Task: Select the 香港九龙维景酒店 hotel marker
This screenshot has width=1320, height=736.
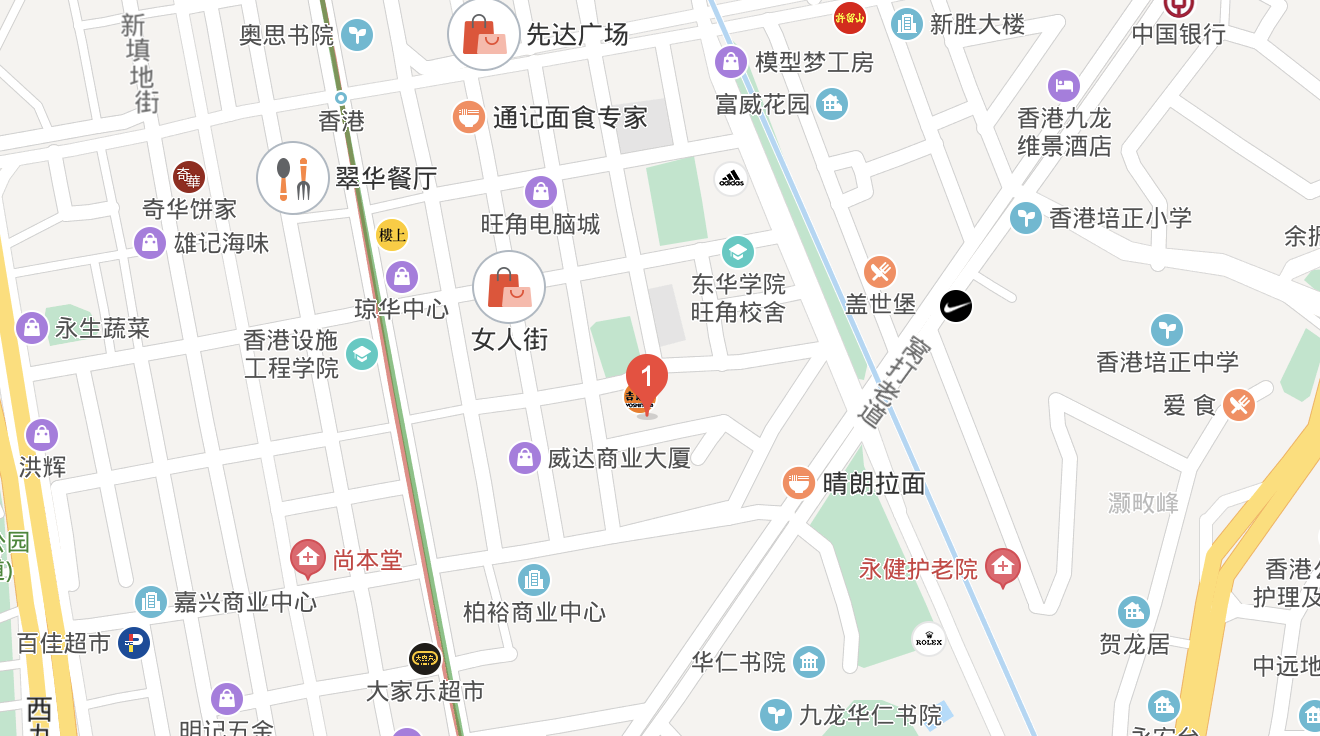Action: [x=1064, y=86]
